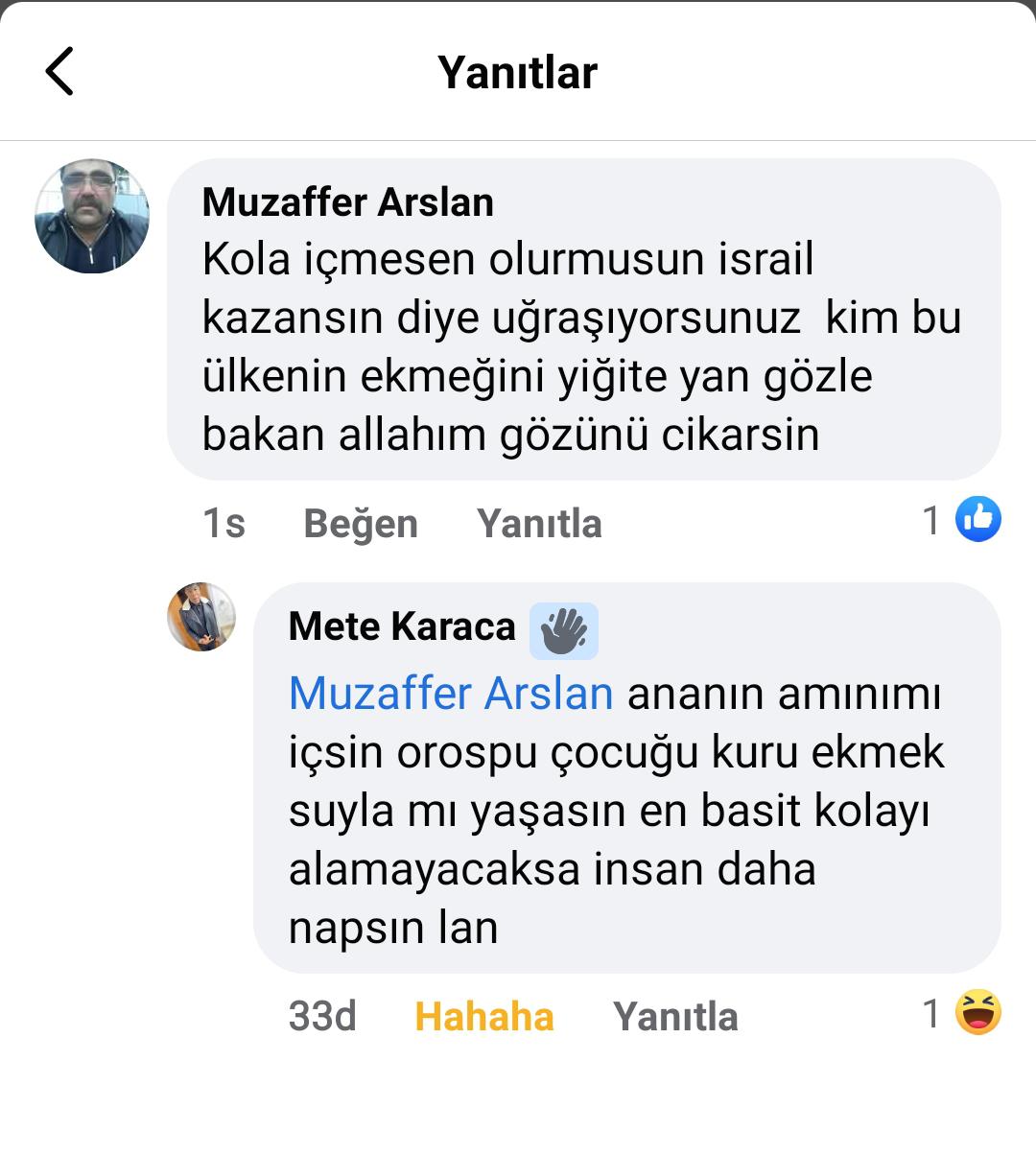The height and width of the screenshot is (1156, 1036).
Task: Tap the waving hand emoji beside Mete Karaca
Action: tap(565, 628)
